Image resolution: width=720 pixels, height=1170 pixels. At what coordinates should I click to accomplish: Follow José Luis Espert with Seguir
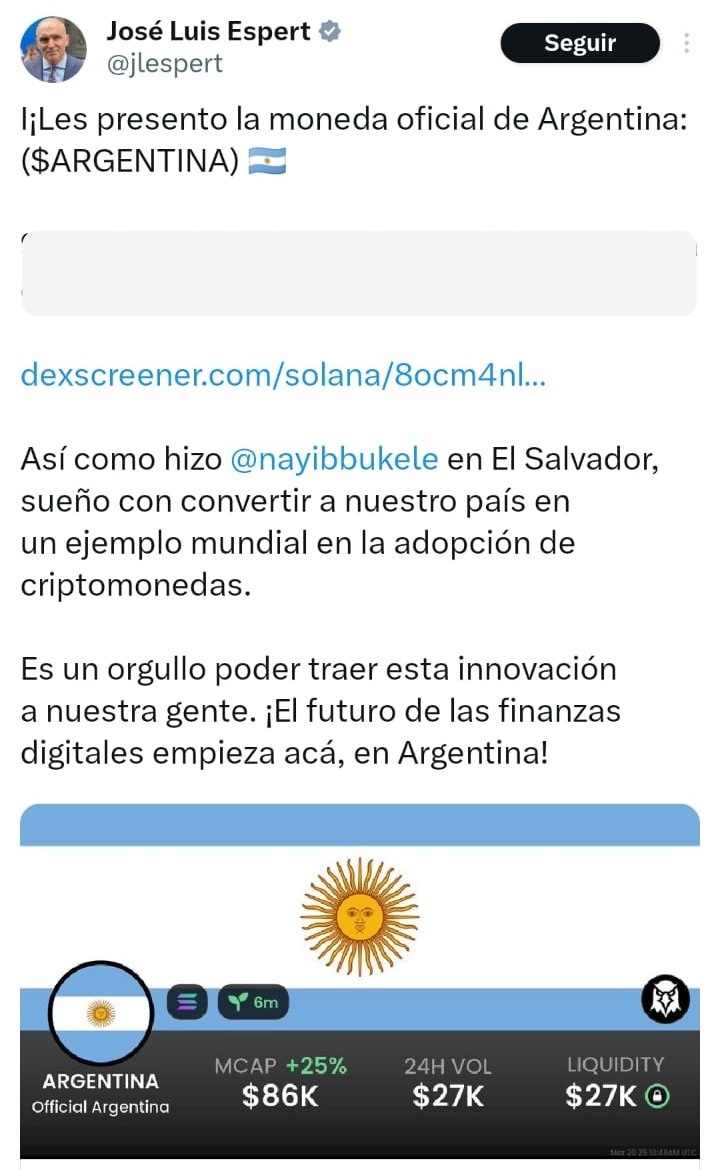tap(580, 43)
